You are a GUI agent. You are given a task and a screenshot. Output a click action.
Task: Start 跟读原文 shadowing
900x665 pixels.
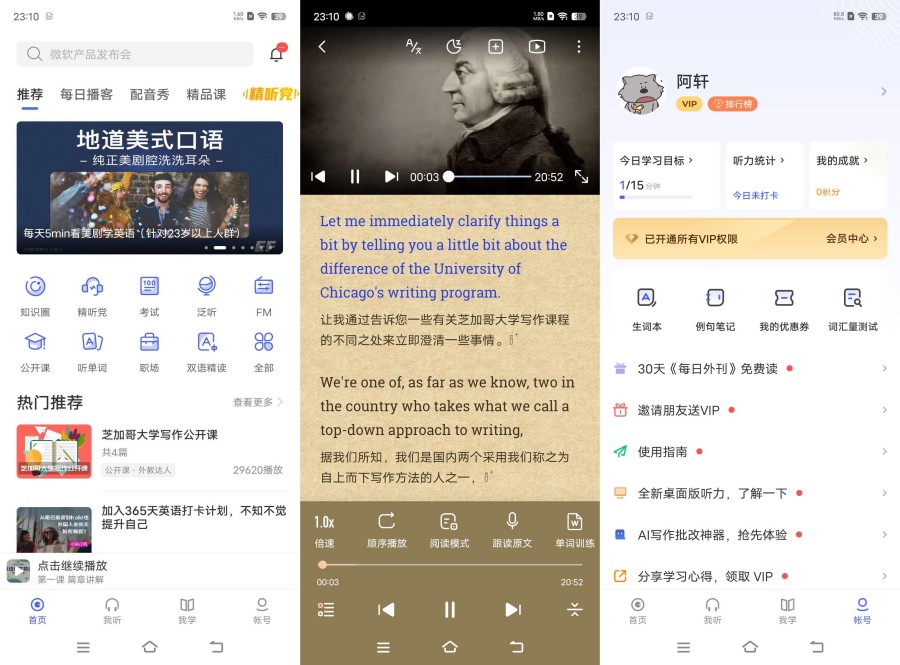pos(512,529)
